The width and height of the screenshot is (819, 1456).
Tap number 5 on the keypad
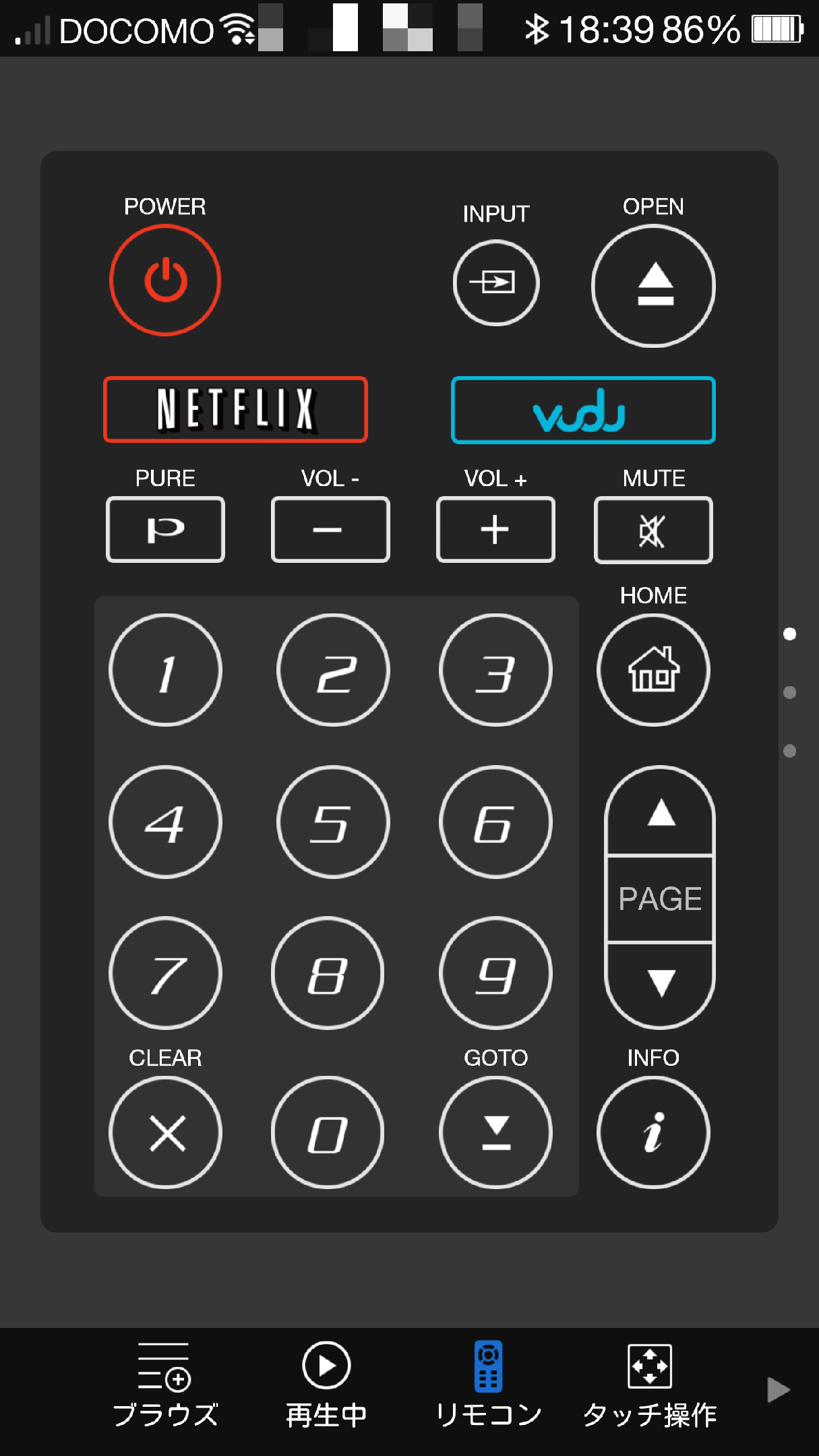(x=333, y=822)
